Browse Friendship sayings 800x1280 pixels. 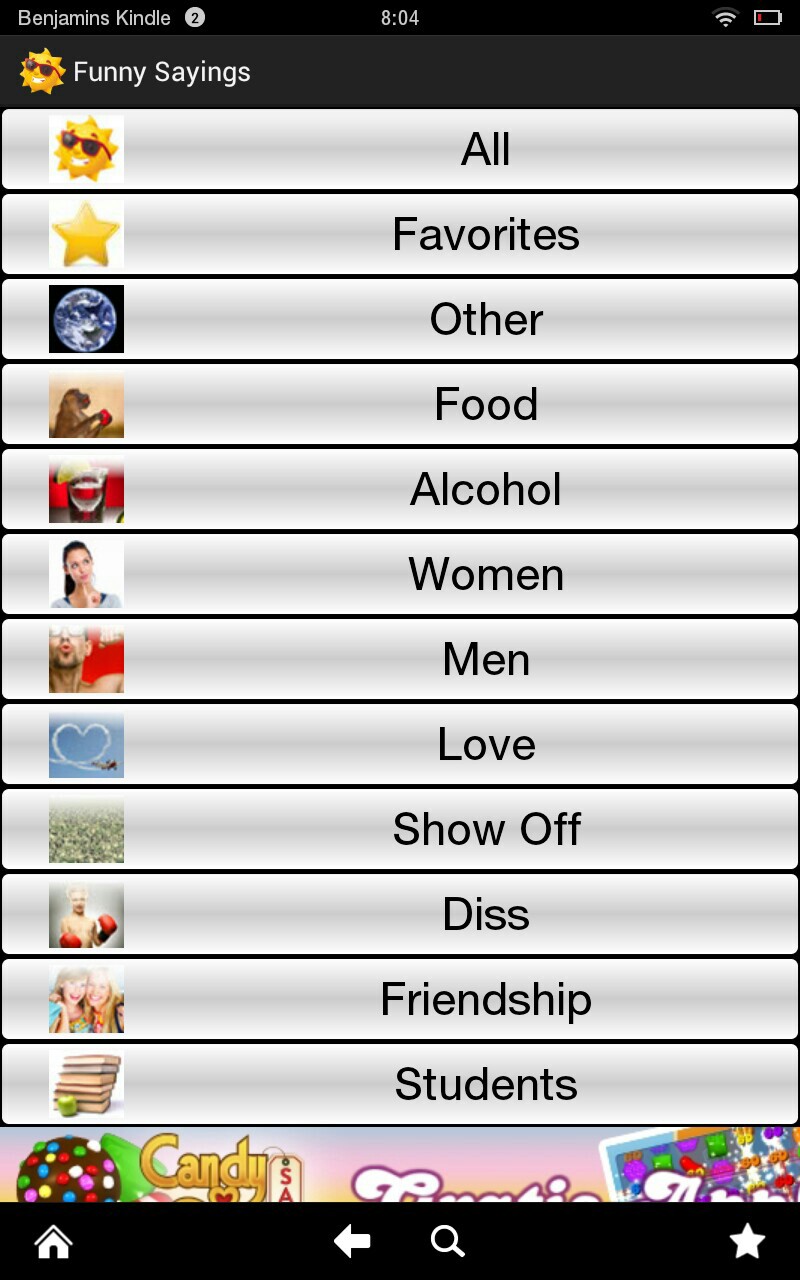(400, 999)
